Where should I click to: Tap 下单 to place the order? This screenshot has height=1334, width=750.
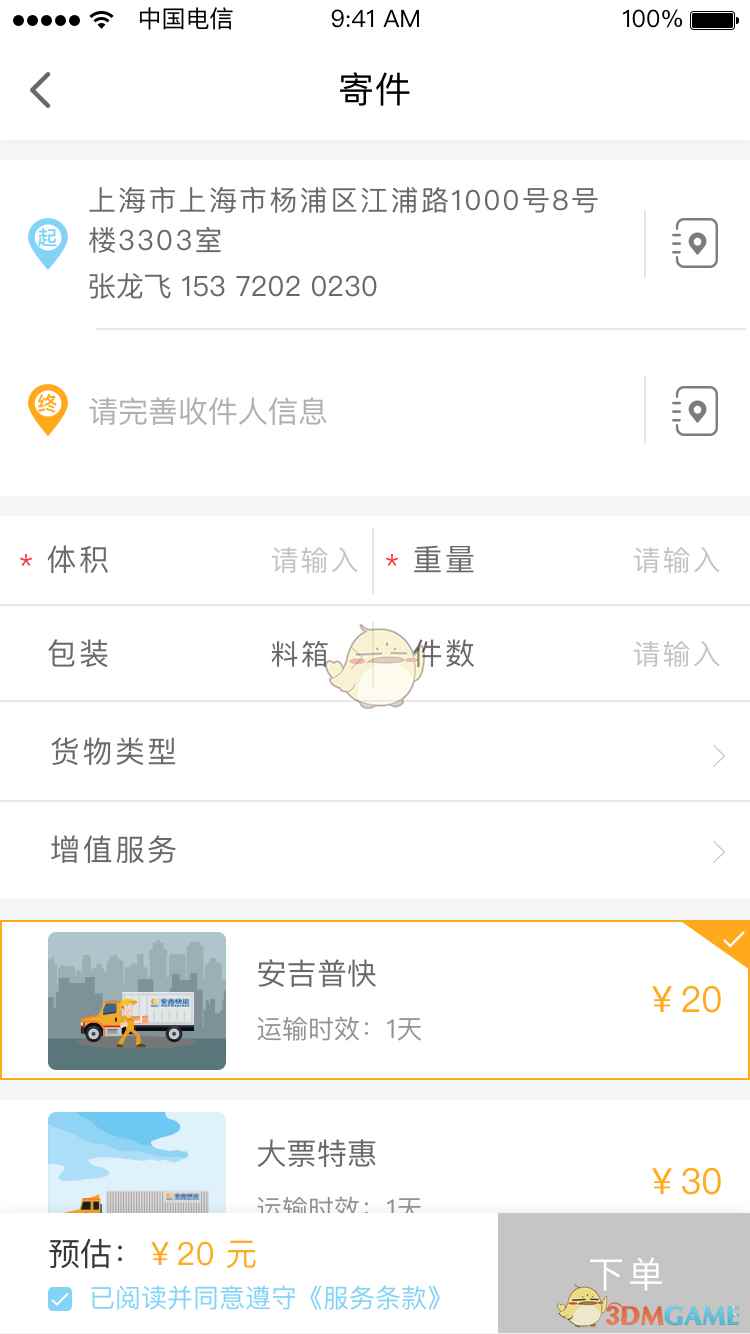click(625, 1273)
